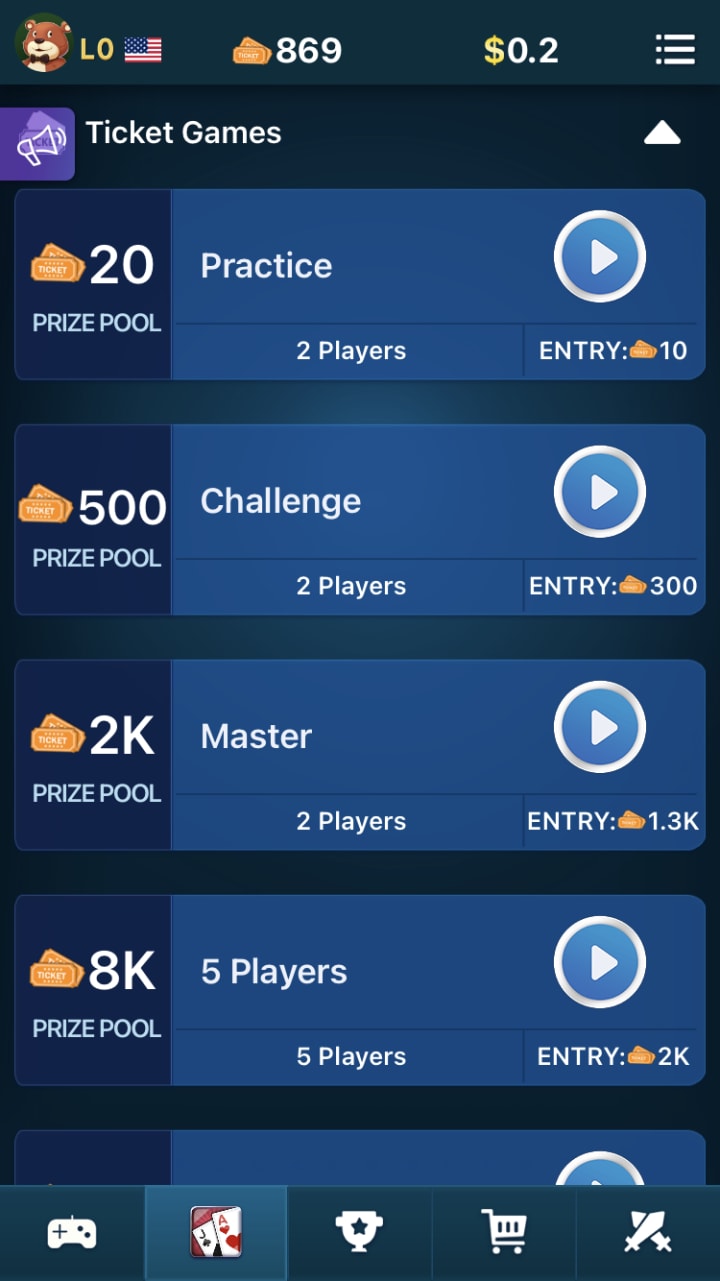Screen dimensions: 720x1281
Task: Collapse the Ticket Games section
Action: click(662, 133)
